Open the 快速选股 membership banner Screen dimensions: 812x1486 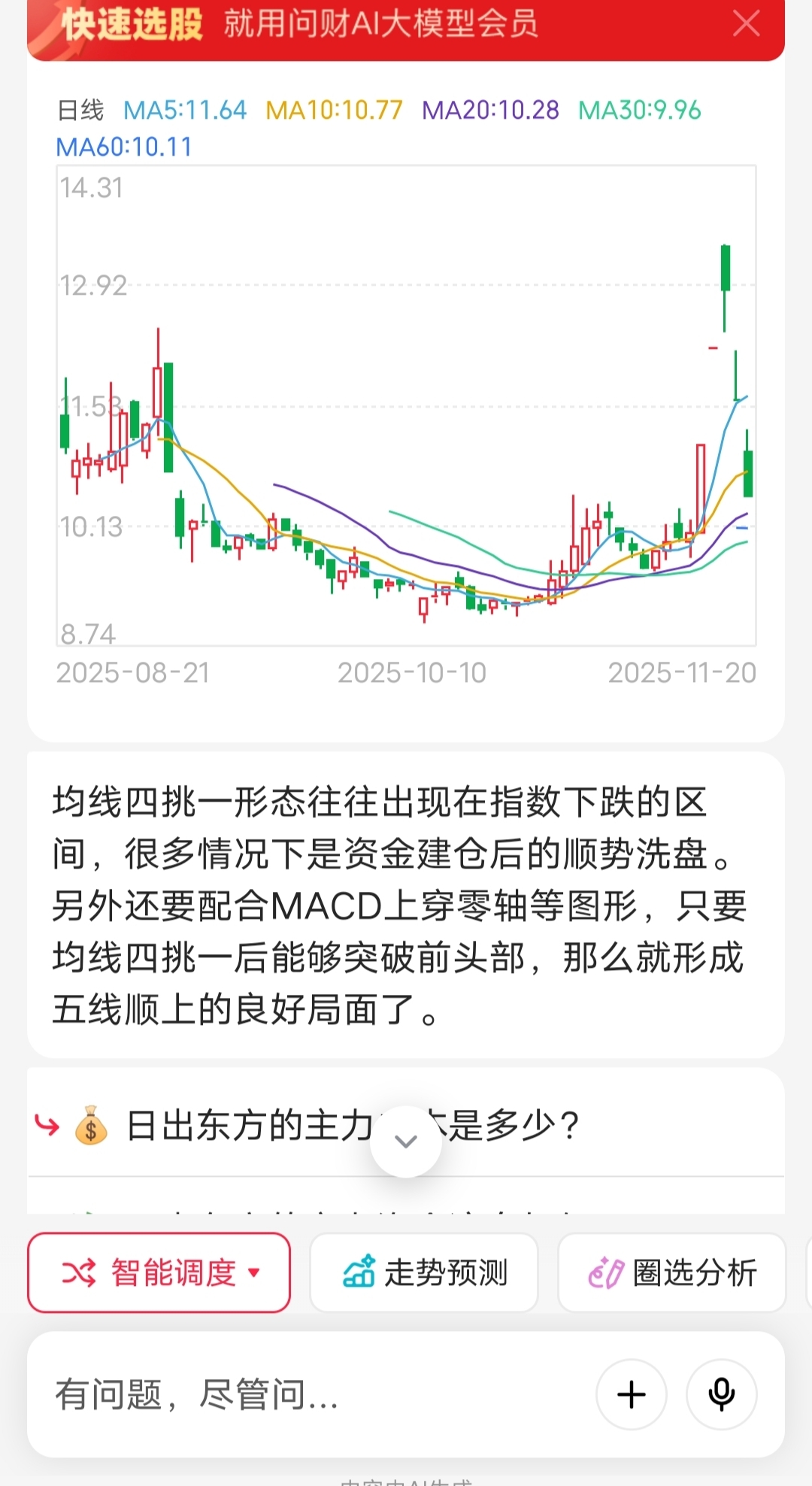click(376, 24)
